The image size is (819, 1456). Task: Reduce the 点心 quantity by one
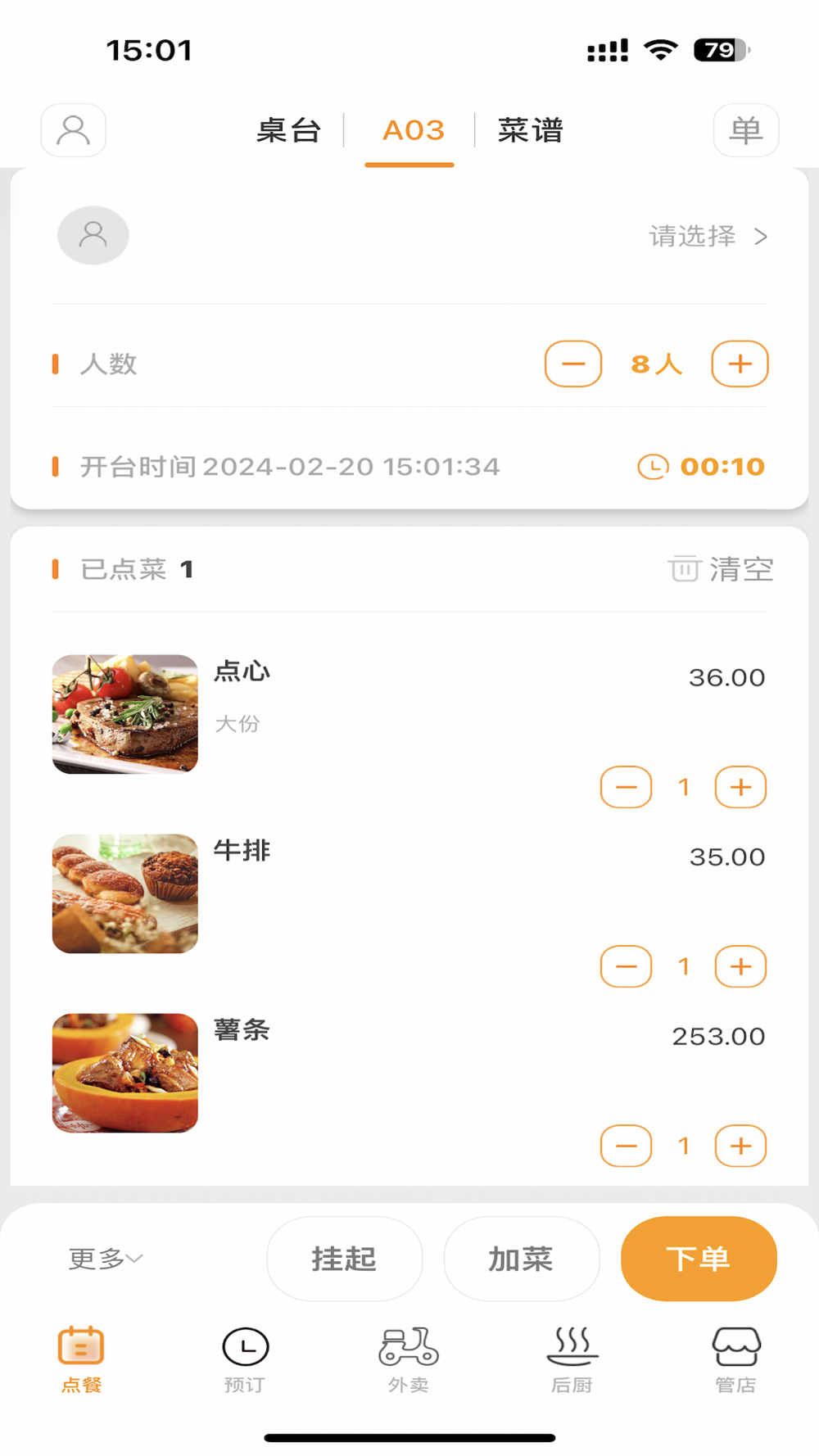(x=626, y=787)
